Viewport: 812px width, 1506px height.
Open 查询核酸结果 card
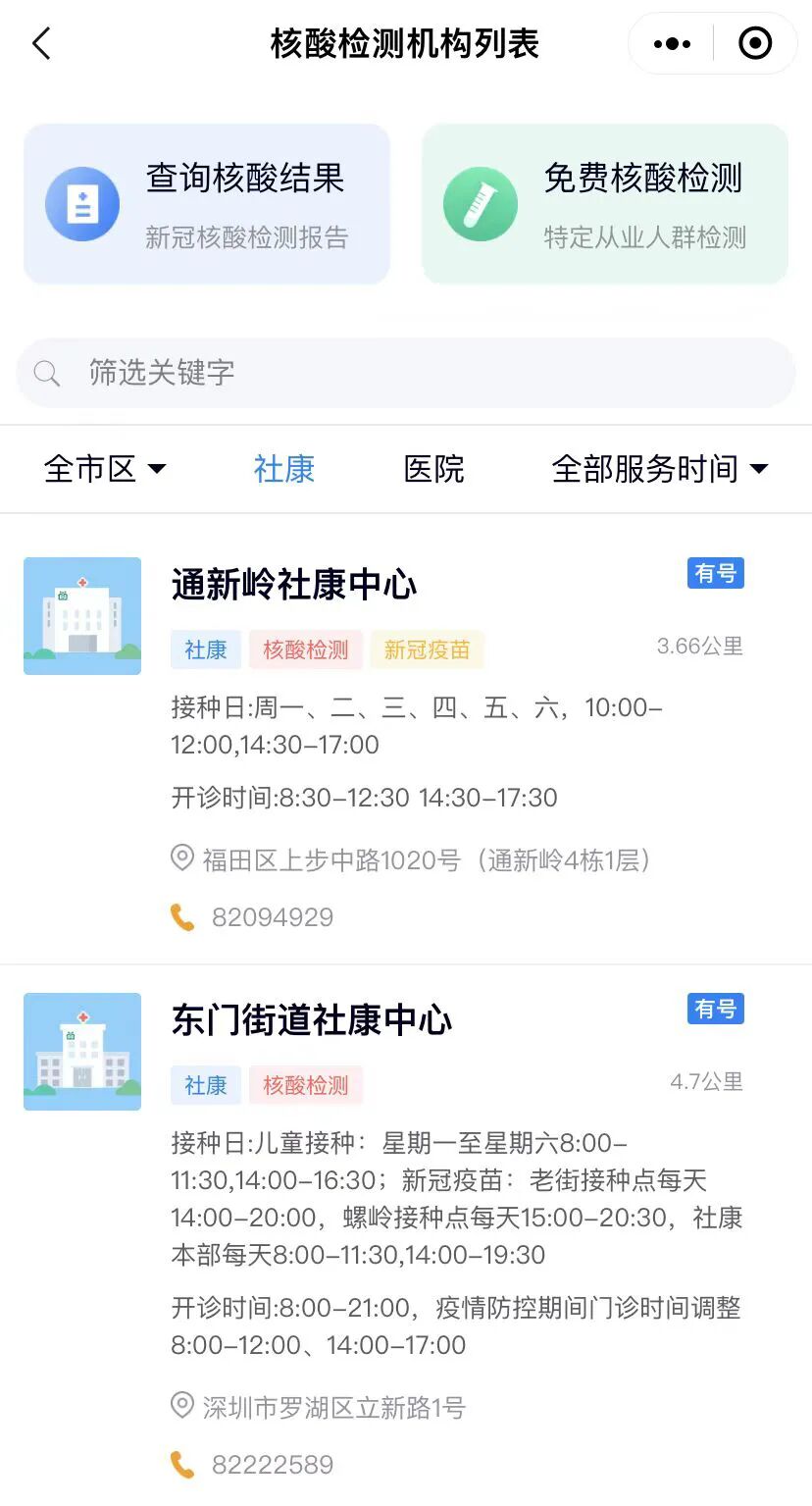(x=207, y=204)
